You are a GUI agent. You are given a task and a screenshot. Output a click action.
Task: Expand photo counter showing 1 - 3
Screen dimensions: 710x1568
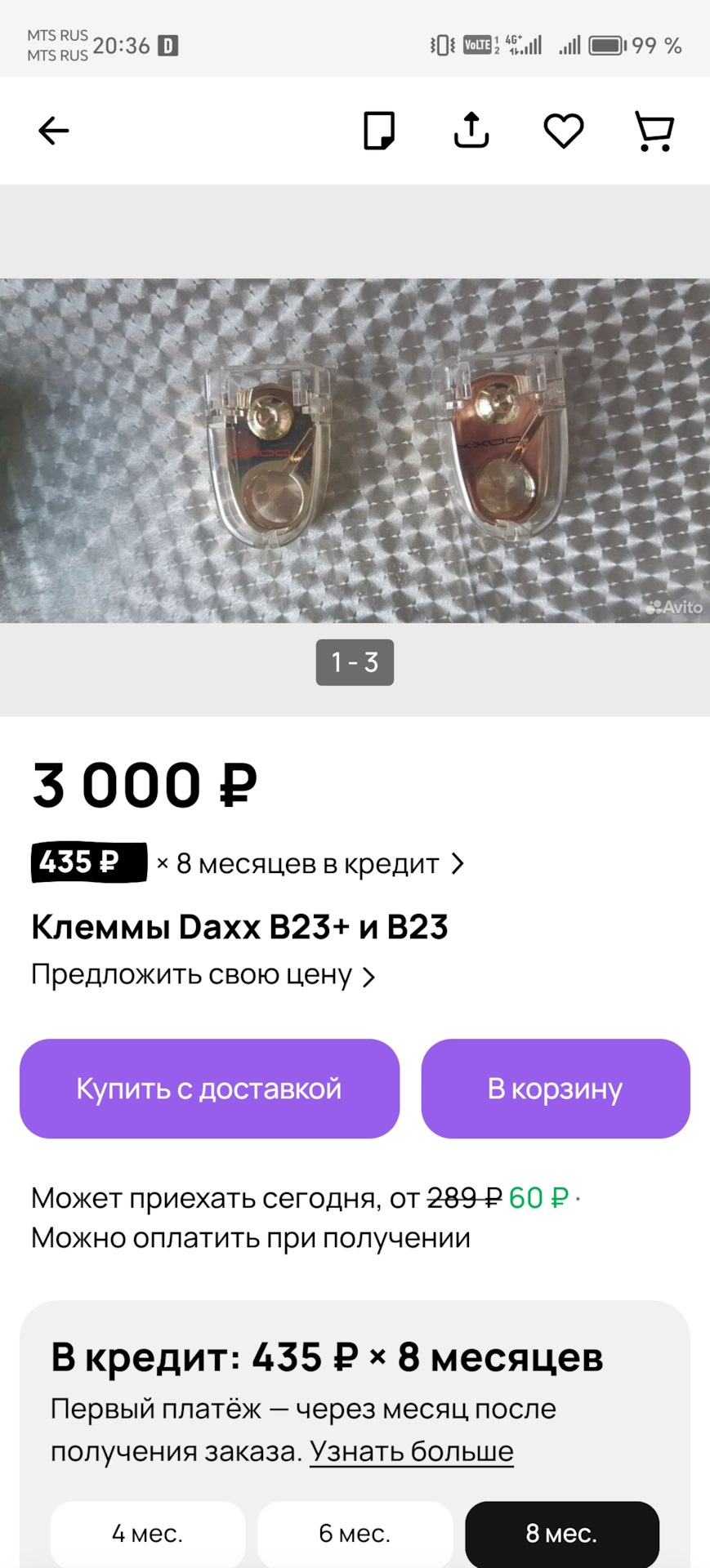point(355,662)
